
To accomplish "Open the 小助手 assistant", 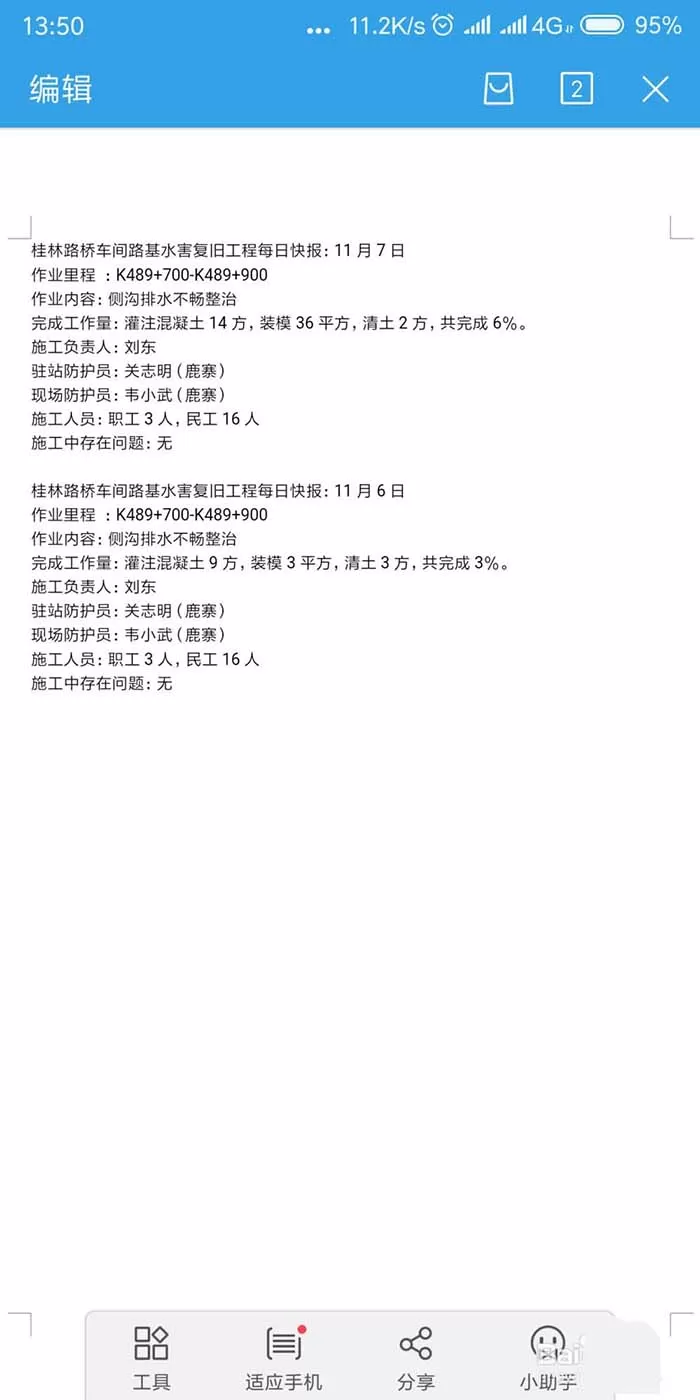I will click(547, 1358).
